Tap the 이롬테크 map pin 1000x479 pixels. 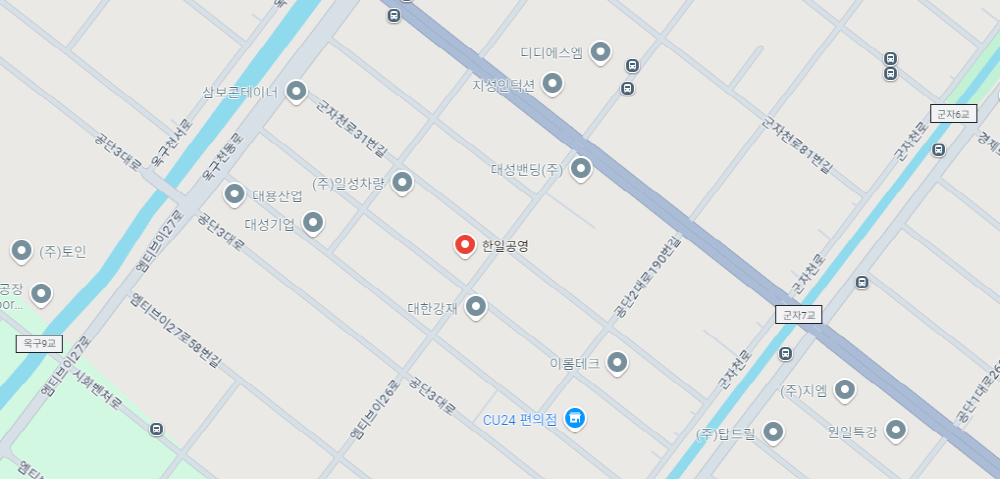pos(619,362)
